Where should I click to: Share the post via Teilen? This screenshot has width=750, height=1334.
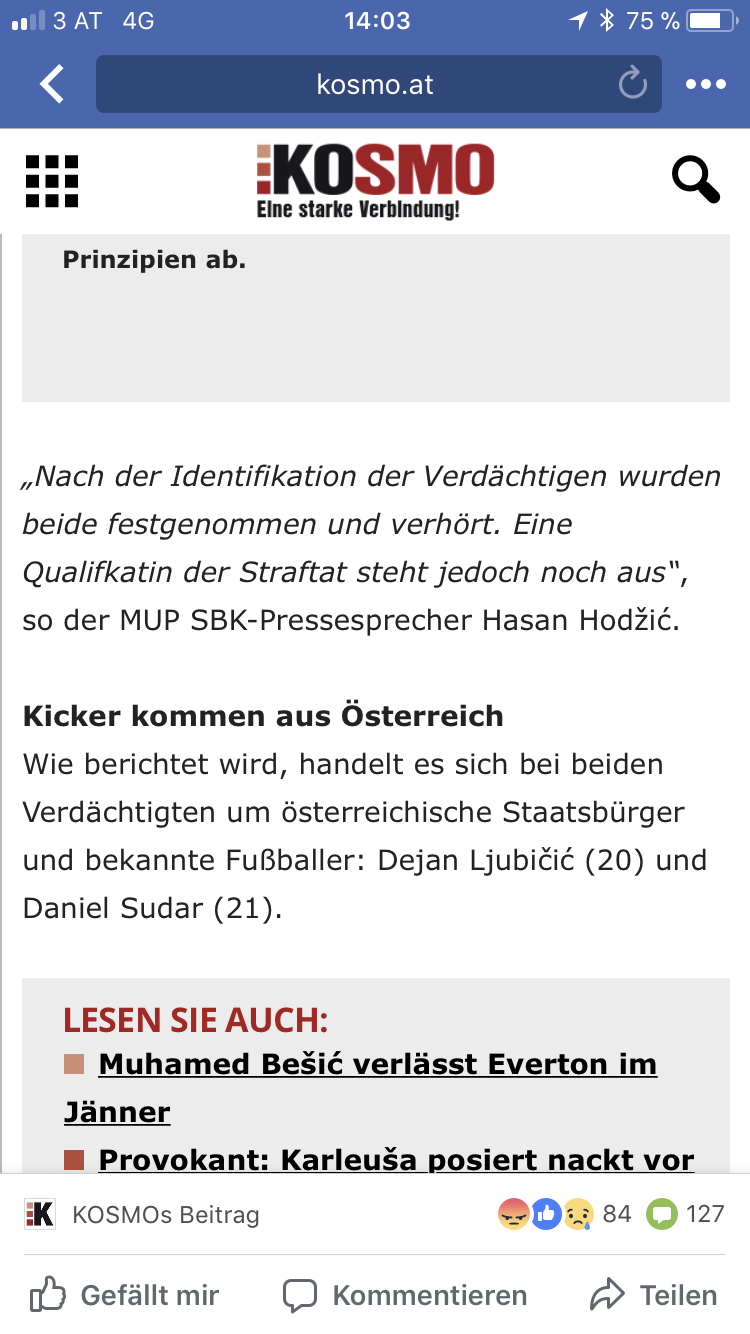pyautogui.click(x=654, y=1296)
